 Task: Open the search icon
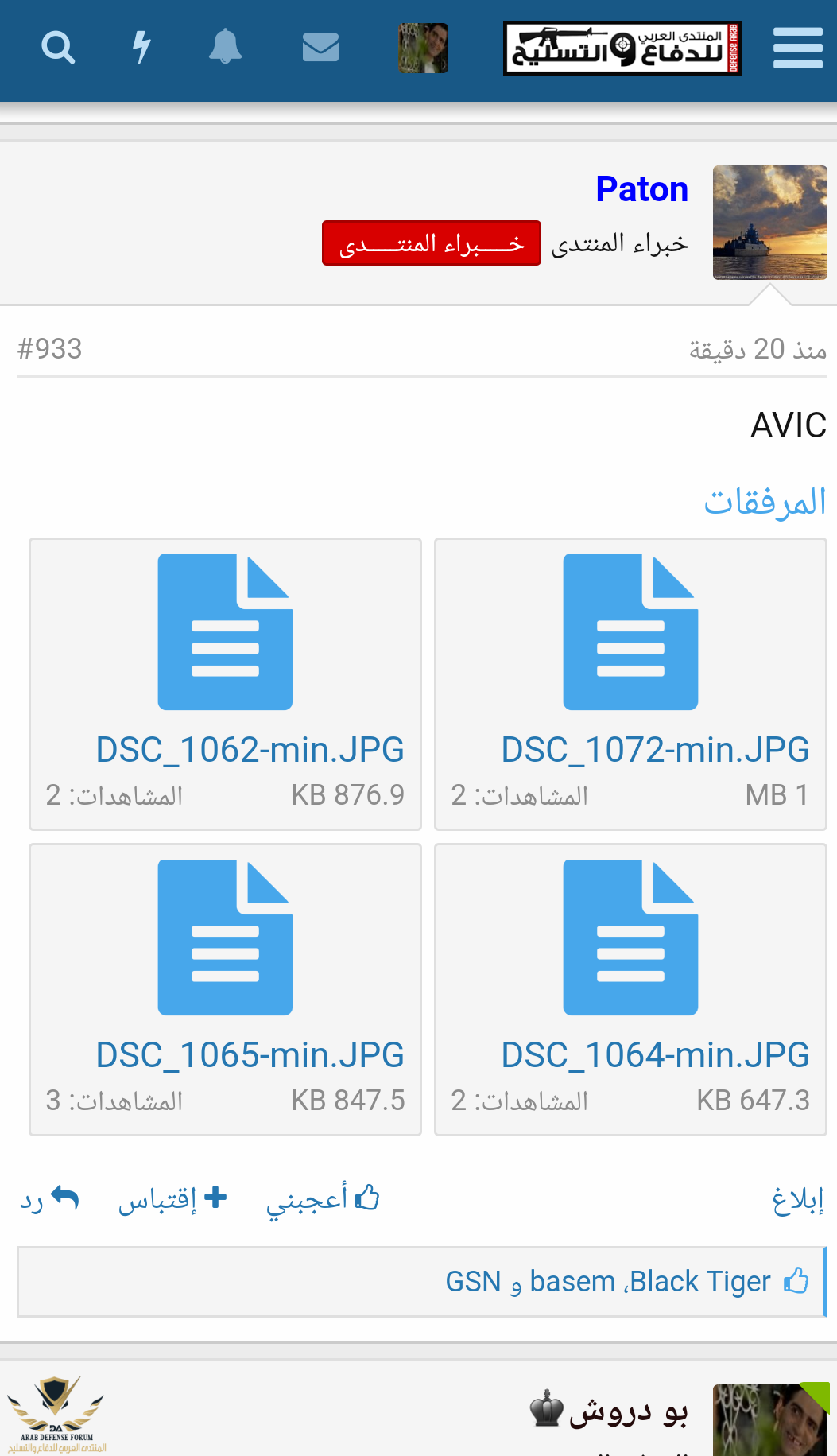pos(58,48)
